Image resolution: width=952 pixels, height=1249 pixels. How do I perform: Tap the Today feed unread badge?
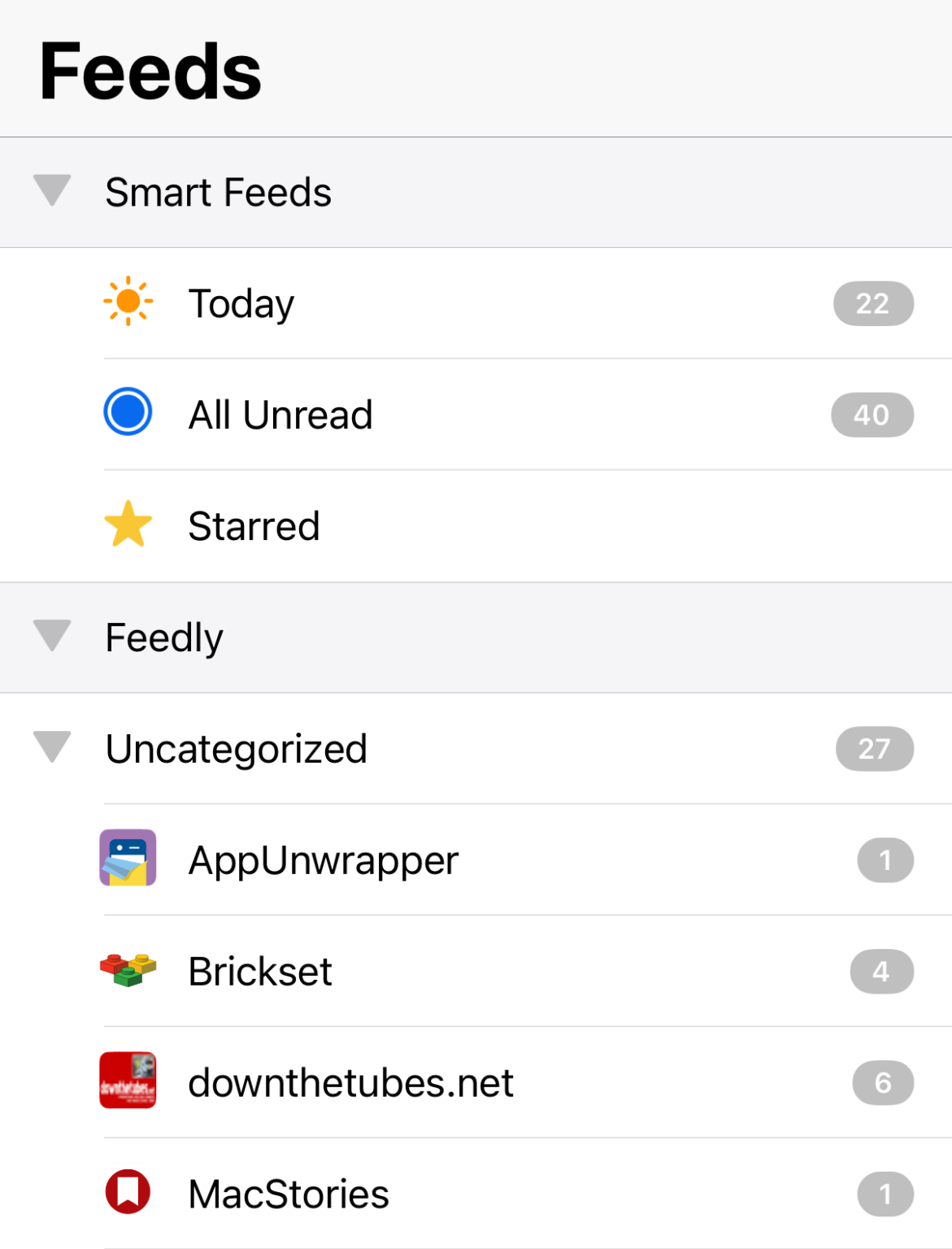pyautogui.click(x=873, y=302)
